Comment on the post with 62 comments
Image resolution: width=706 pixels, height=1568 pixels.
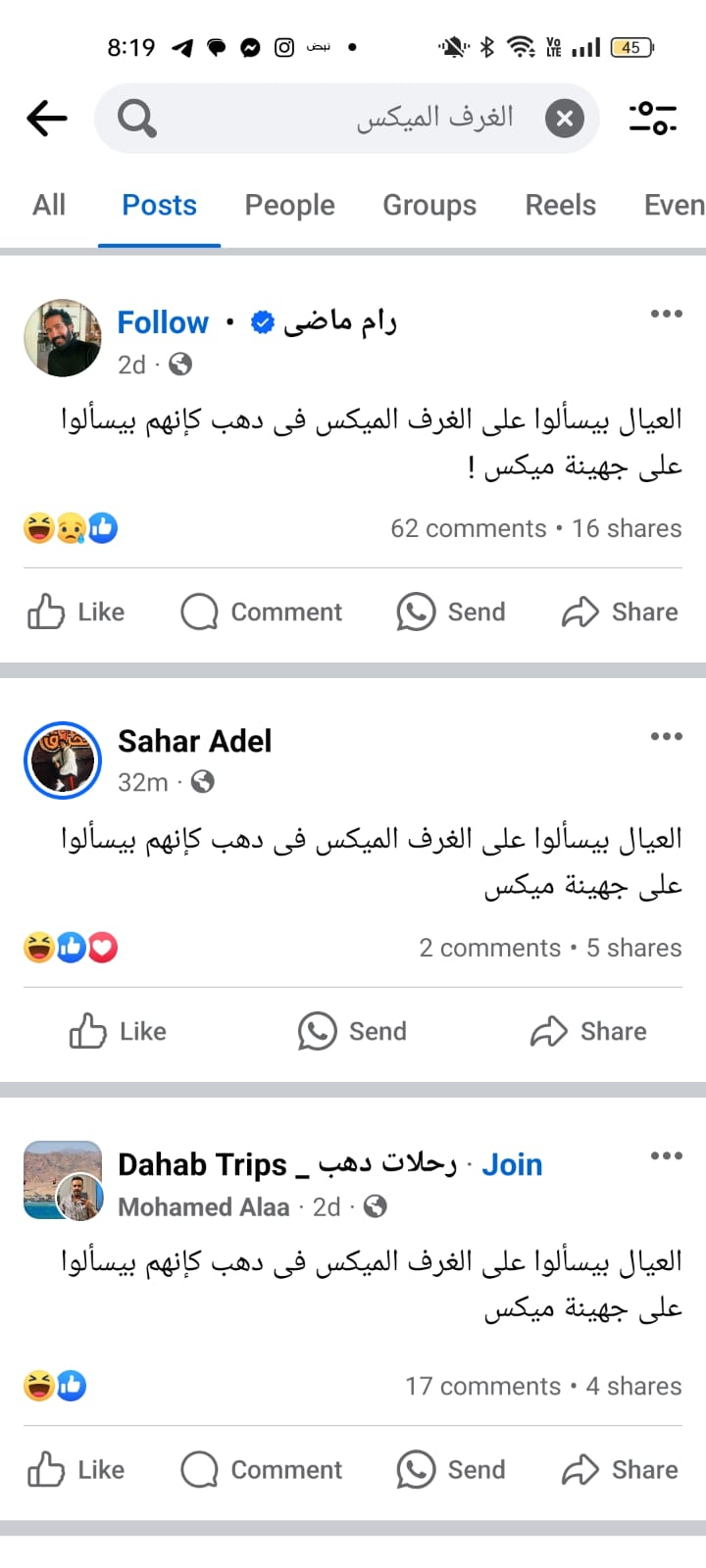tap(262, 612)
